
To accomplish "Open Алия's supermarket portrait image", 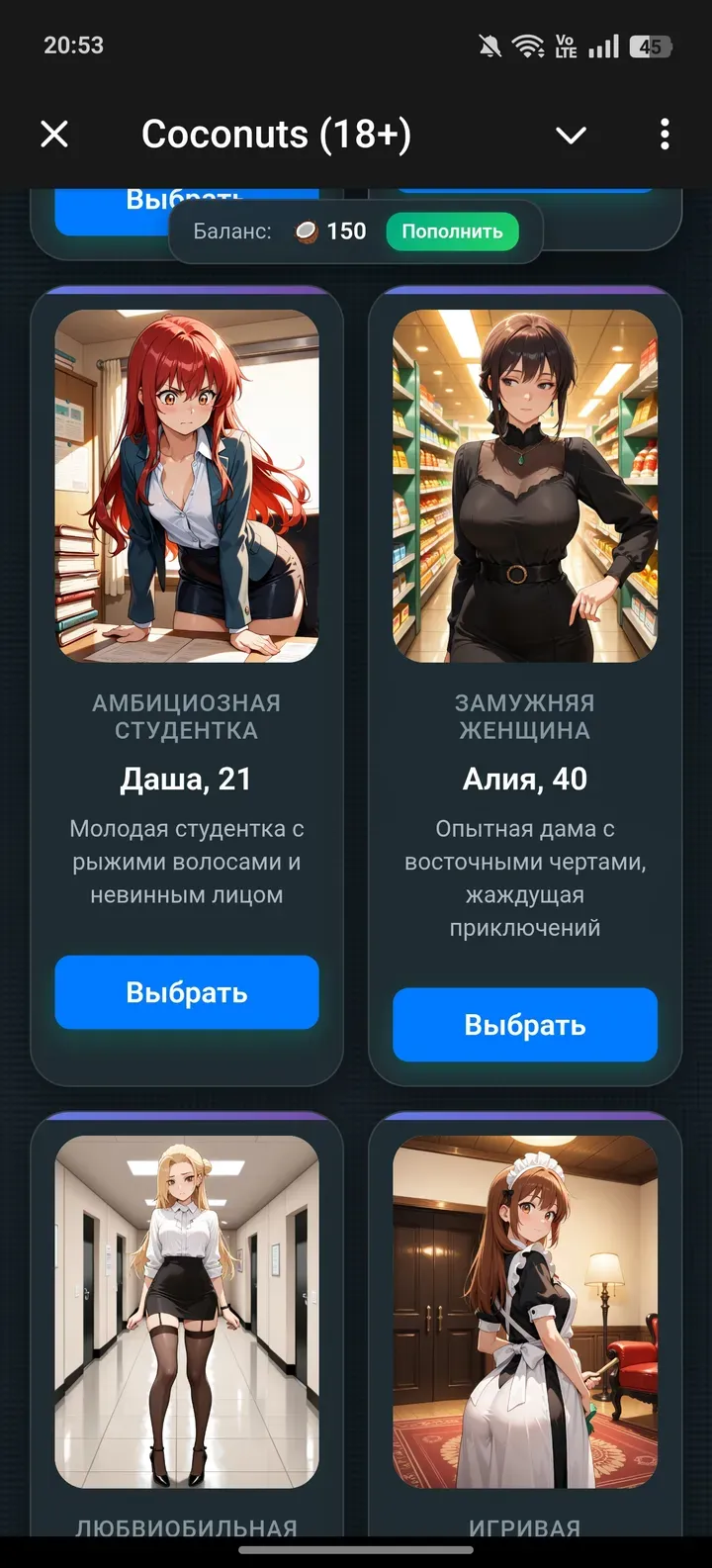I will [525, 487].
